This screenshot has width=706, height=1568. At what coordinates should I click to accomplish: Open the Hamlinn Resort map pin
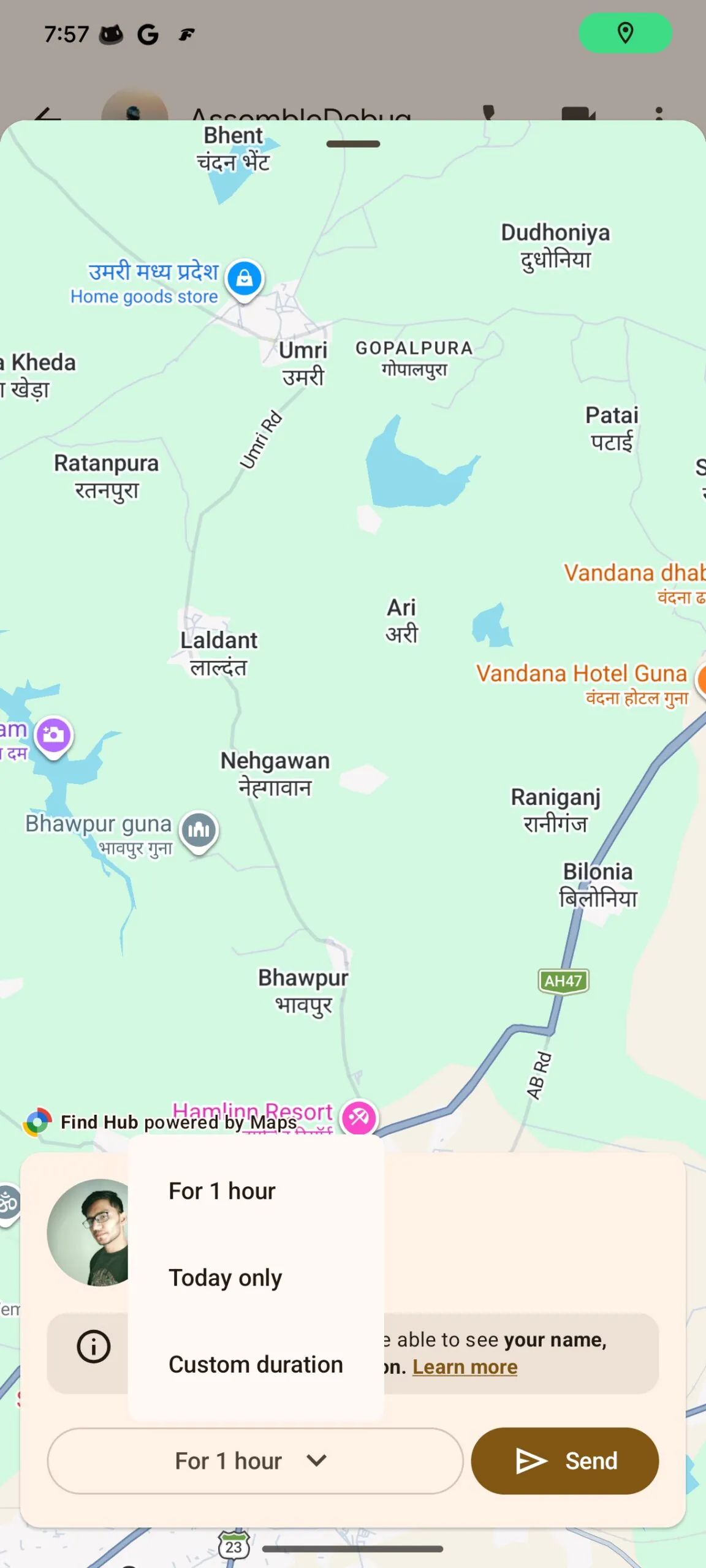(x=359, y=1117)
